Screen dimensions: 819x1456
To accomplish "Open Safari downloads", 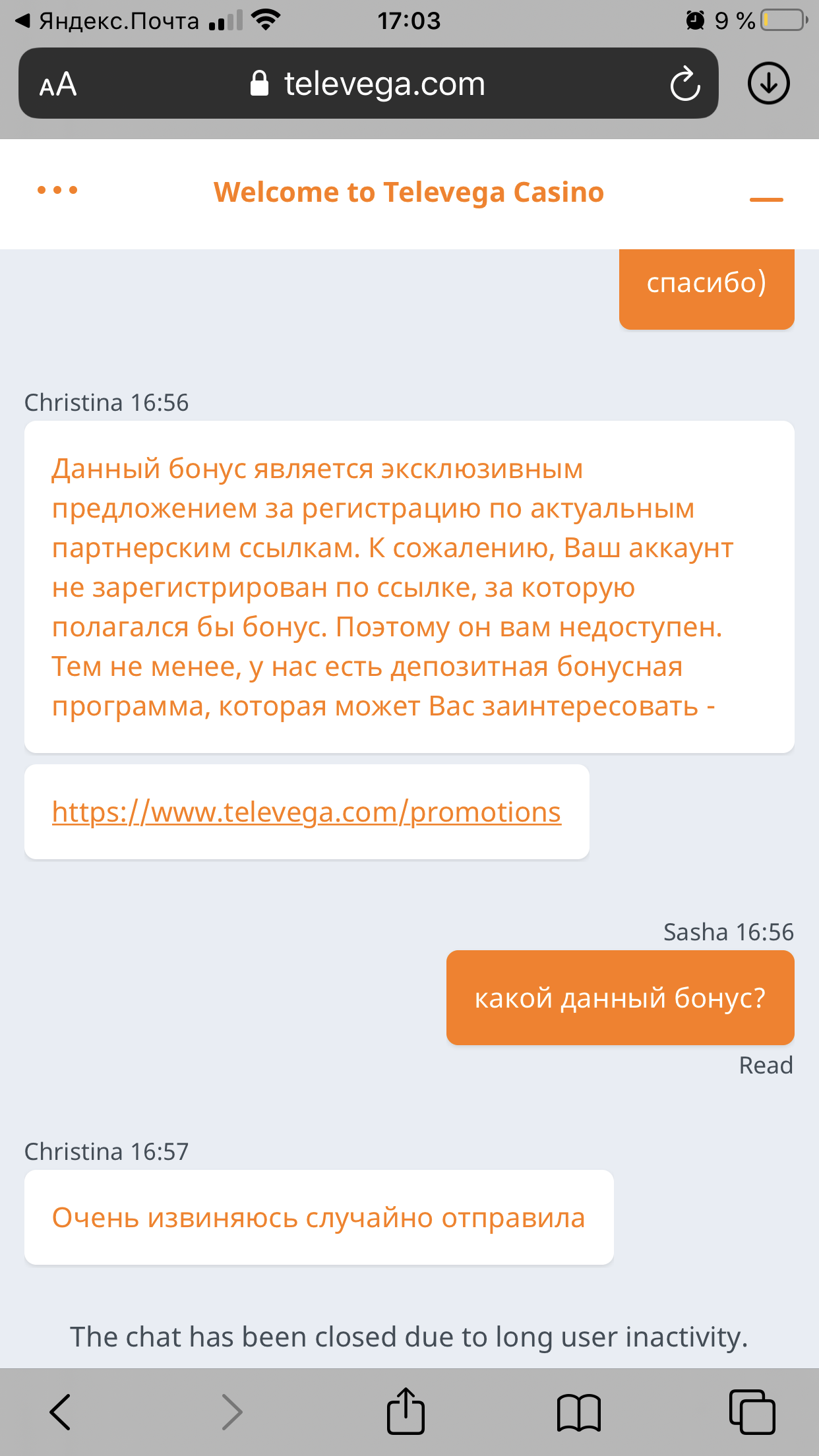I will (768, 84).
